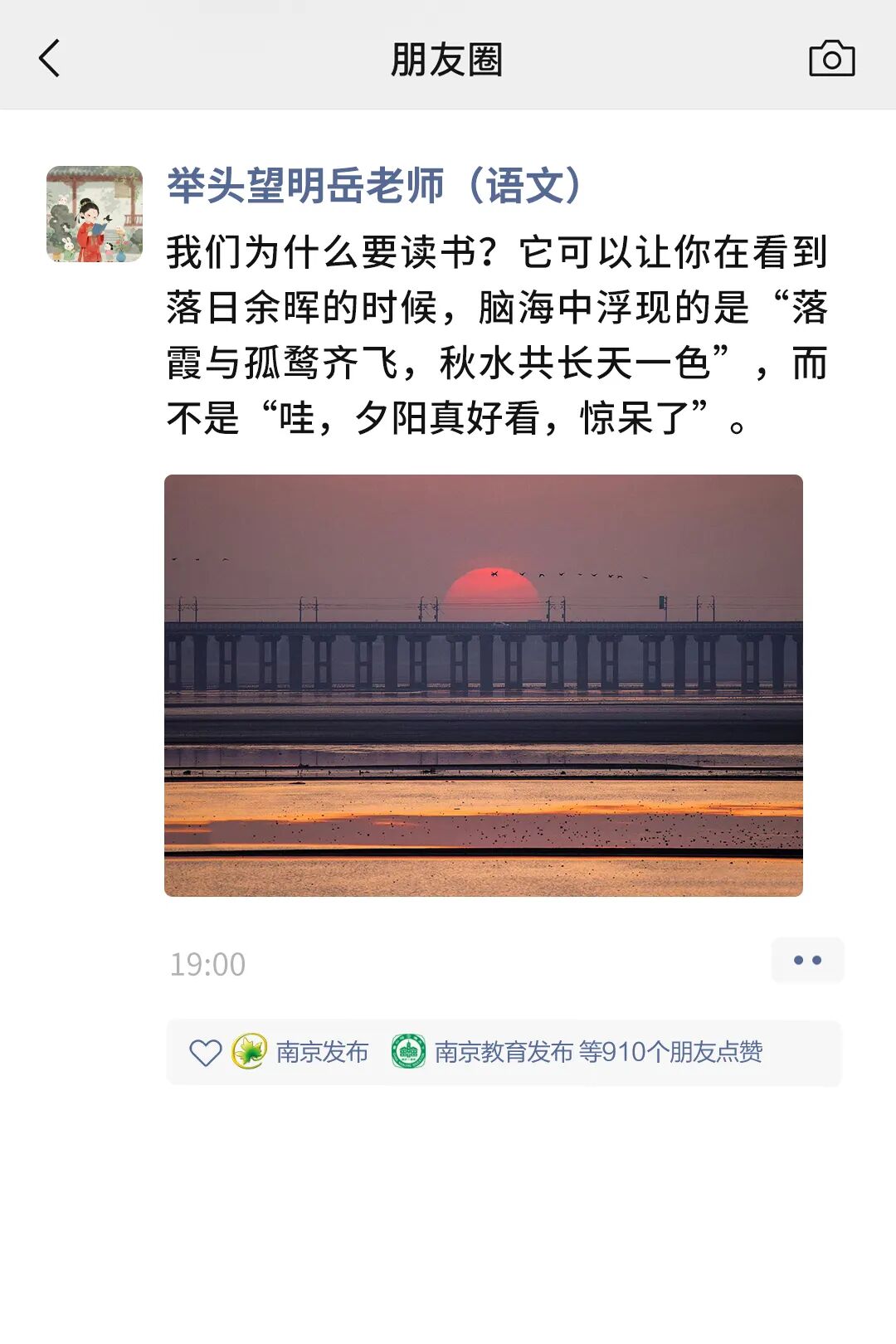896x1344 pixels.
Task: View 南京教育发布 in the likes list
Action: click(x=503, y=1052)
